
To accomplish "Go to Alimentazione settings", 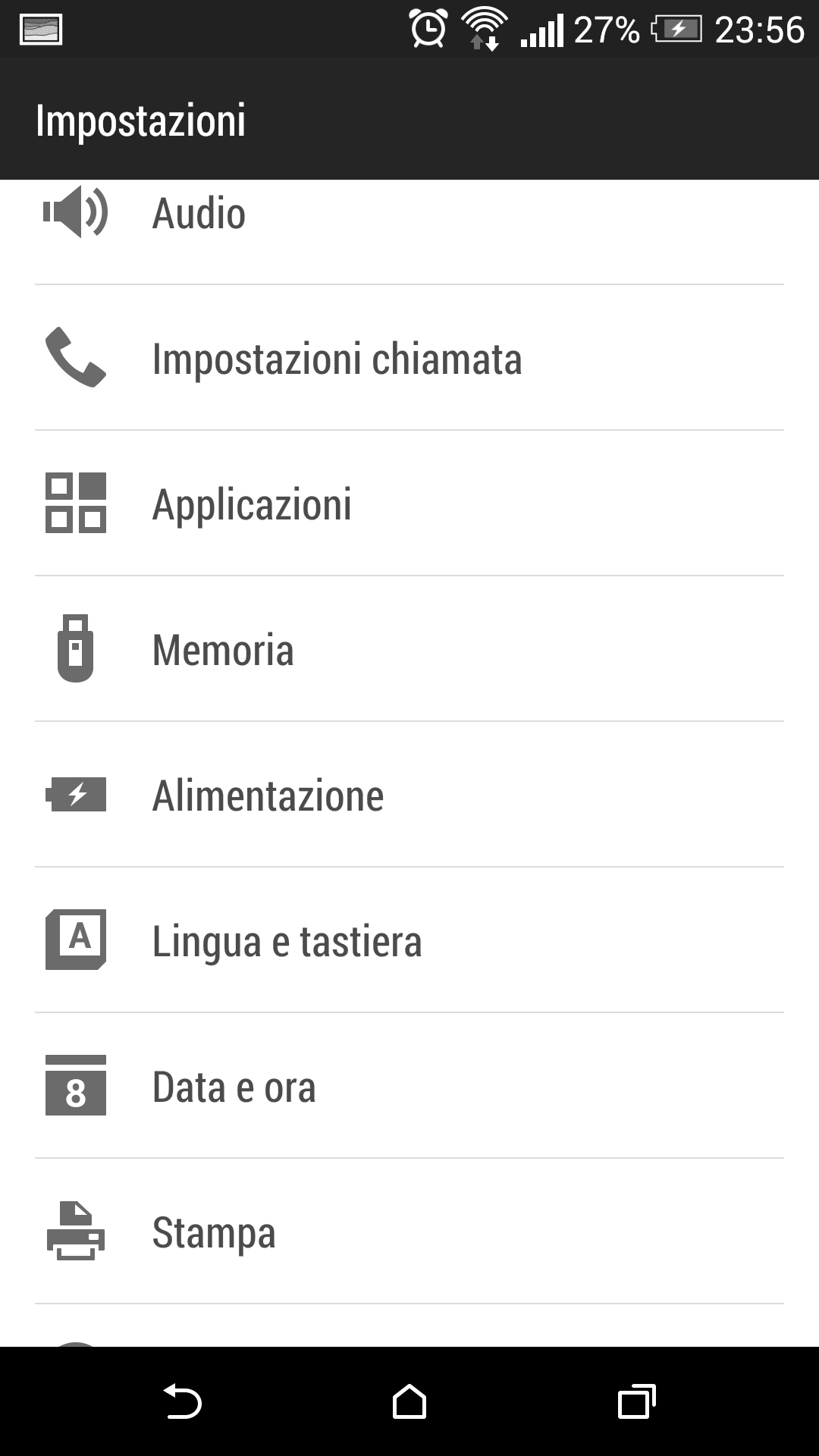I will click(409, 795).
